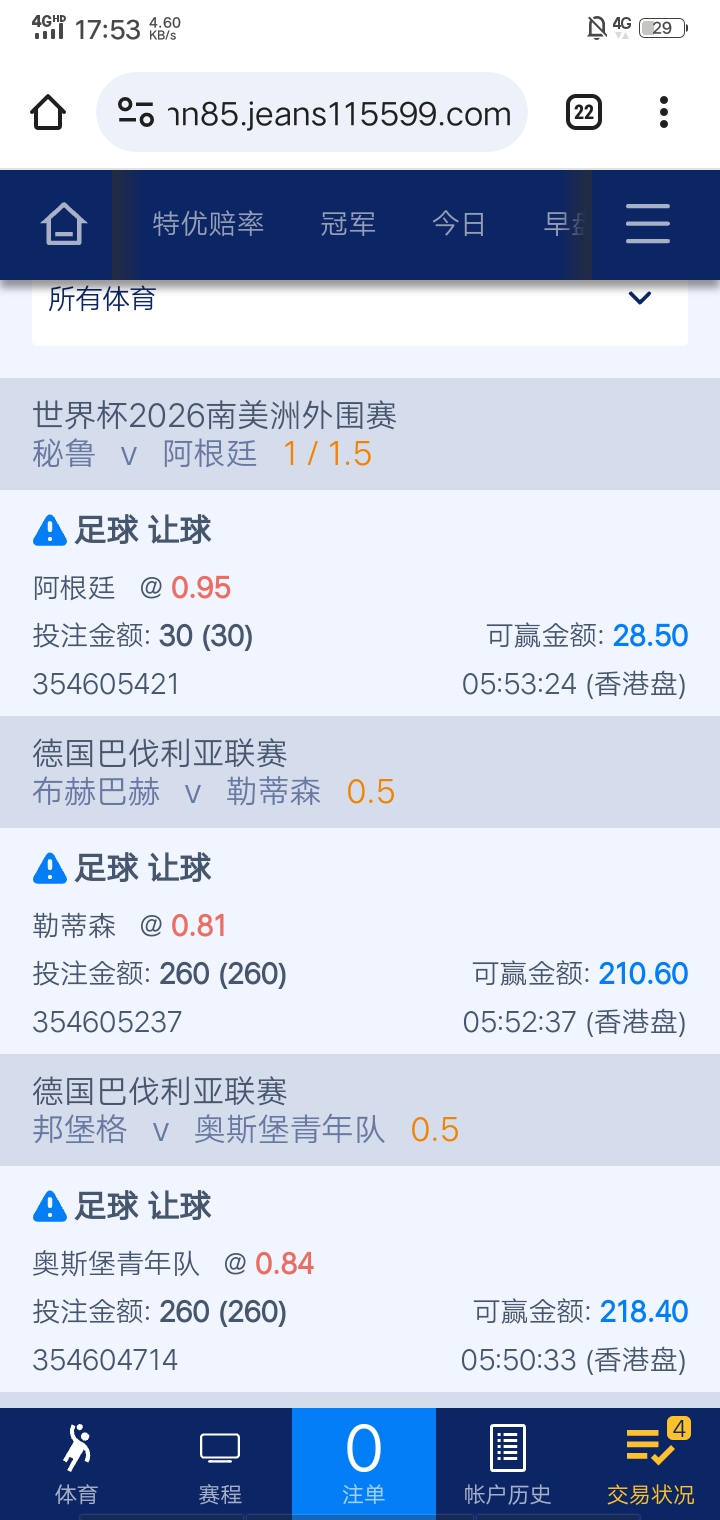This screenshot has height=1520, width=720.
Task: Open the browser home page
Action: (48, 113)
